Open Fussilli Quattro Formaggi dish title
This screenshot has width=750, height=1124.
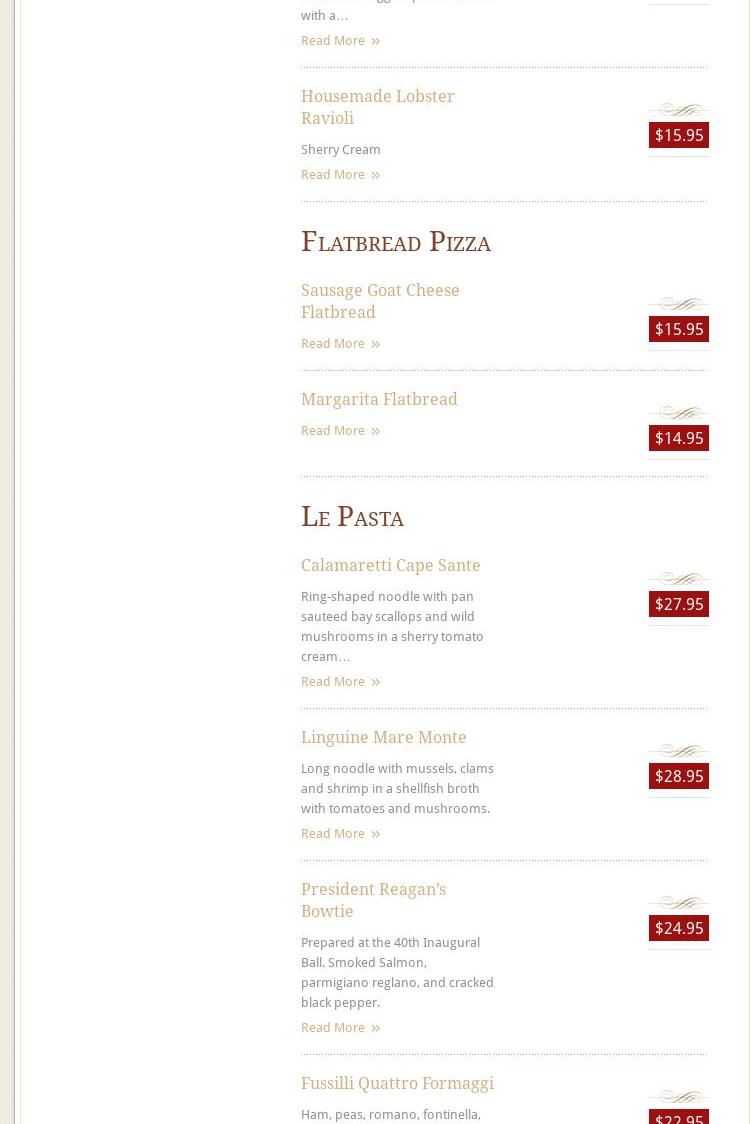point(397,1083)
